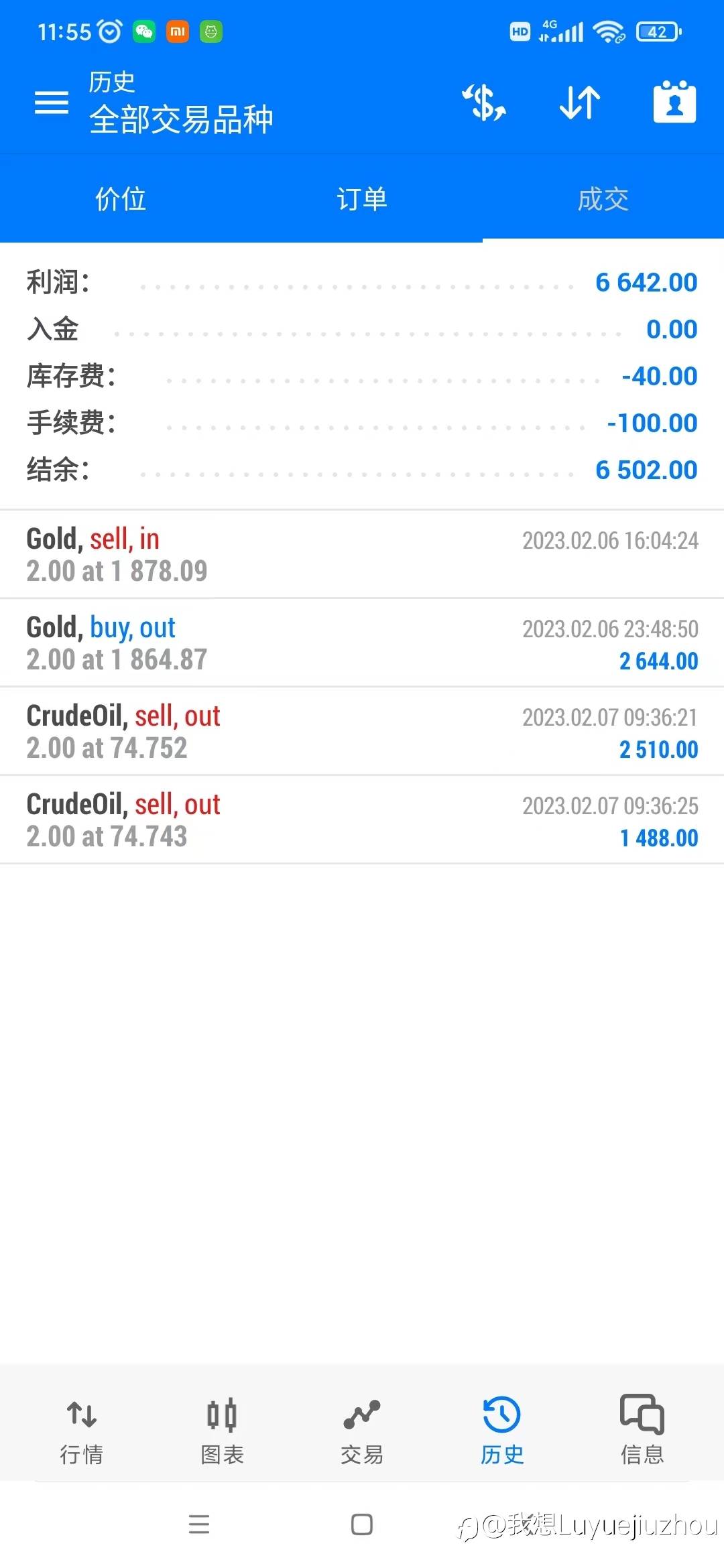Open the 交易 trade tab
This screenshot has width=724, height=1568.
(x=362, y=1431)
